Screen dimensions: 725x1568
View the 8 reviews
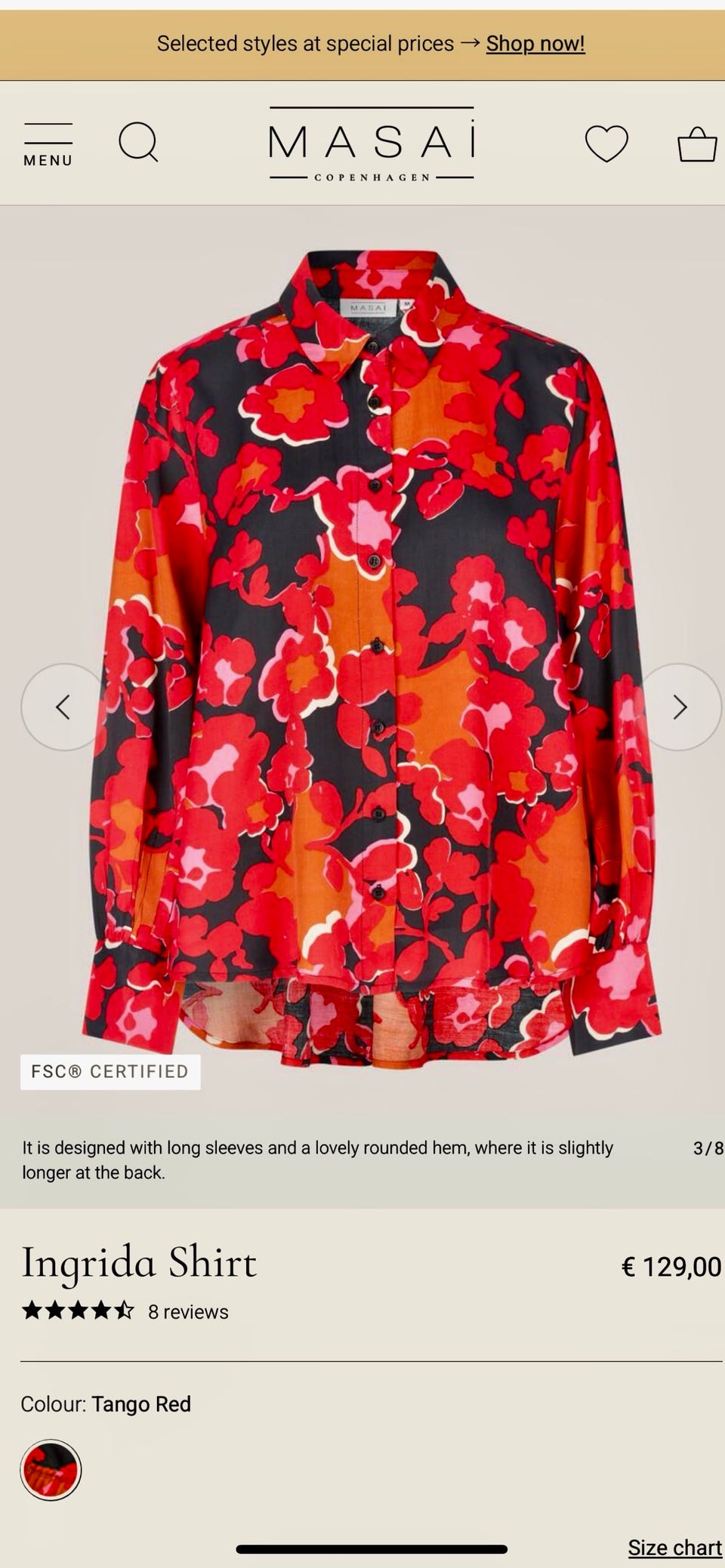coord(188,1312)
